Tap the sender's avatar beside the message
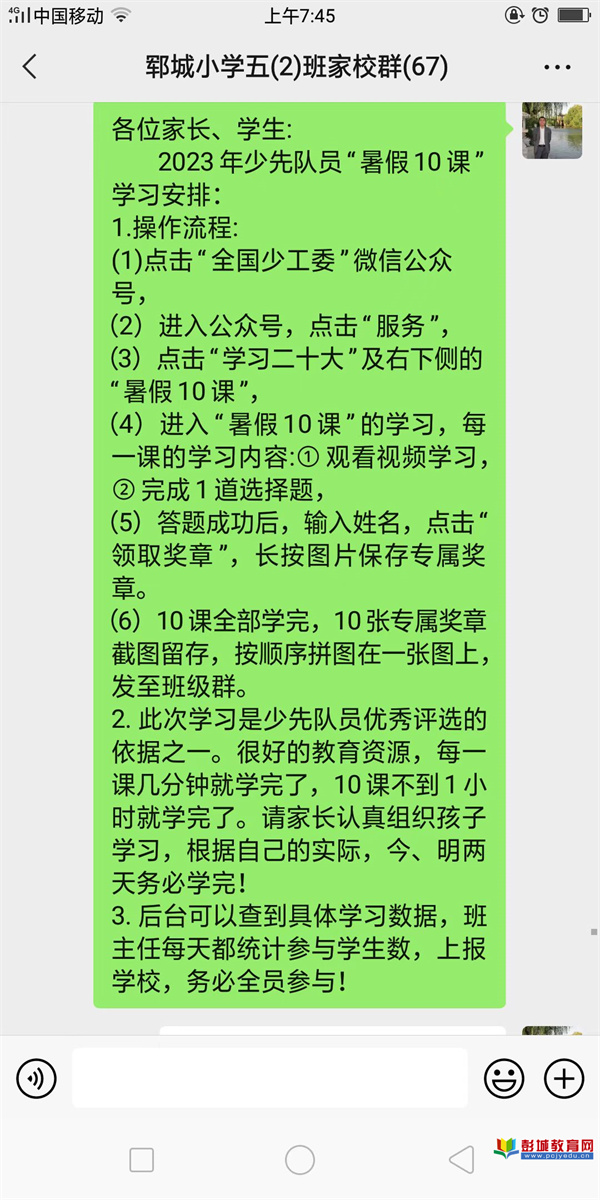 pos(551,131)
